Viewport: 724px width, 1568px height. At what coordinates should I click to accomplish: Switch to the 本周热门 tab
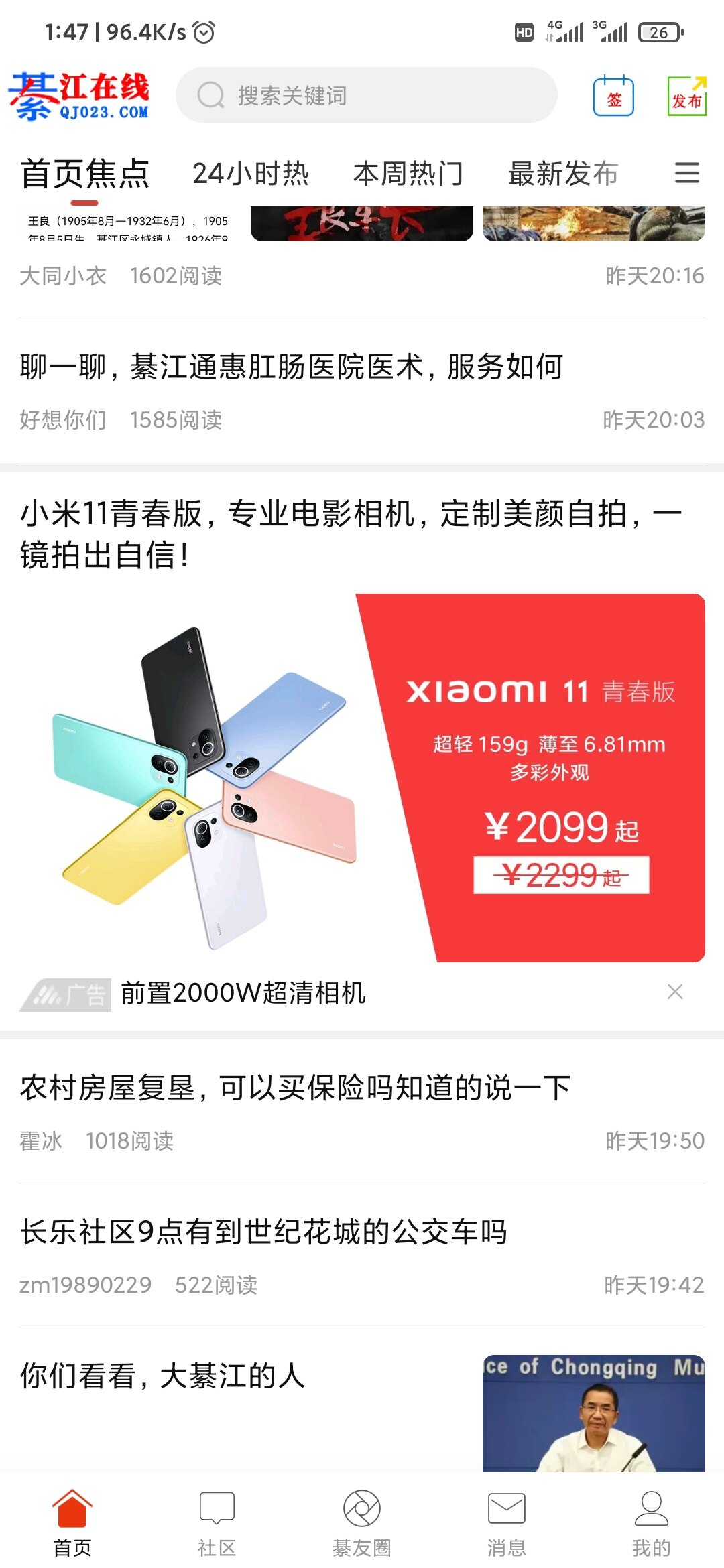[408, 174]
